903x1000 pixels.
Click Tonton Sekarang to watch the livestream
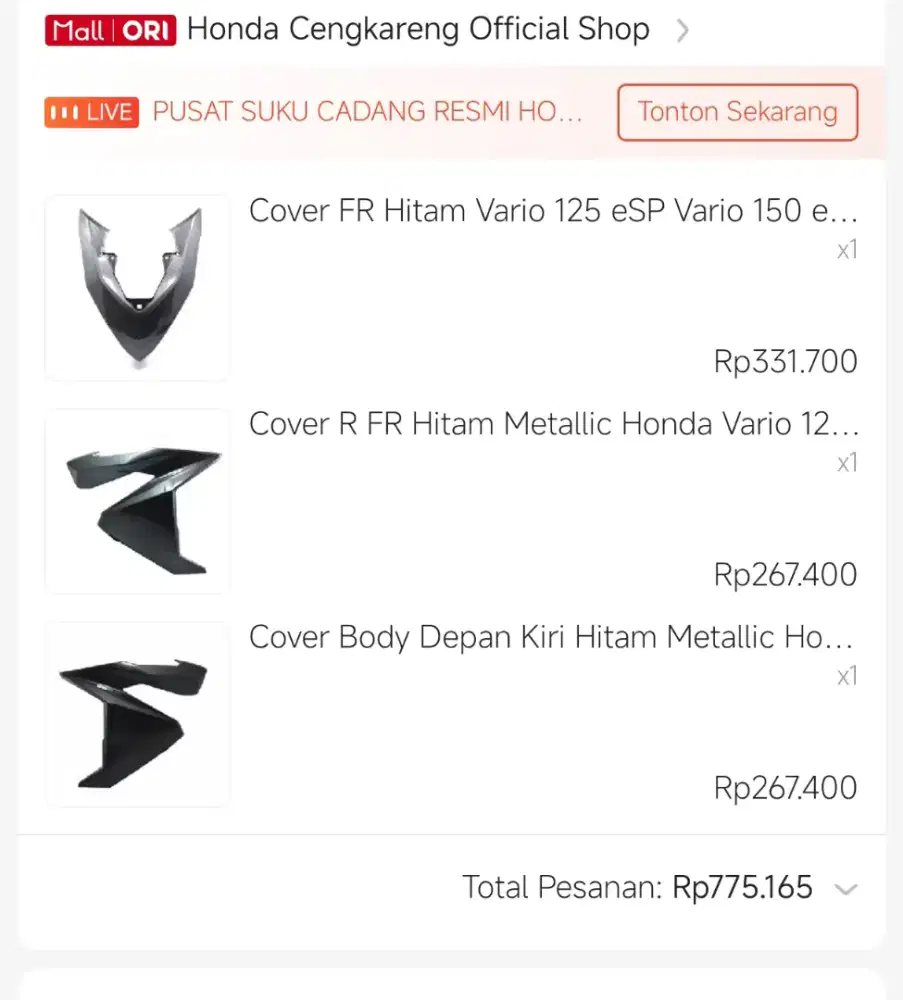pyautogui.click(x=737, y=112)
